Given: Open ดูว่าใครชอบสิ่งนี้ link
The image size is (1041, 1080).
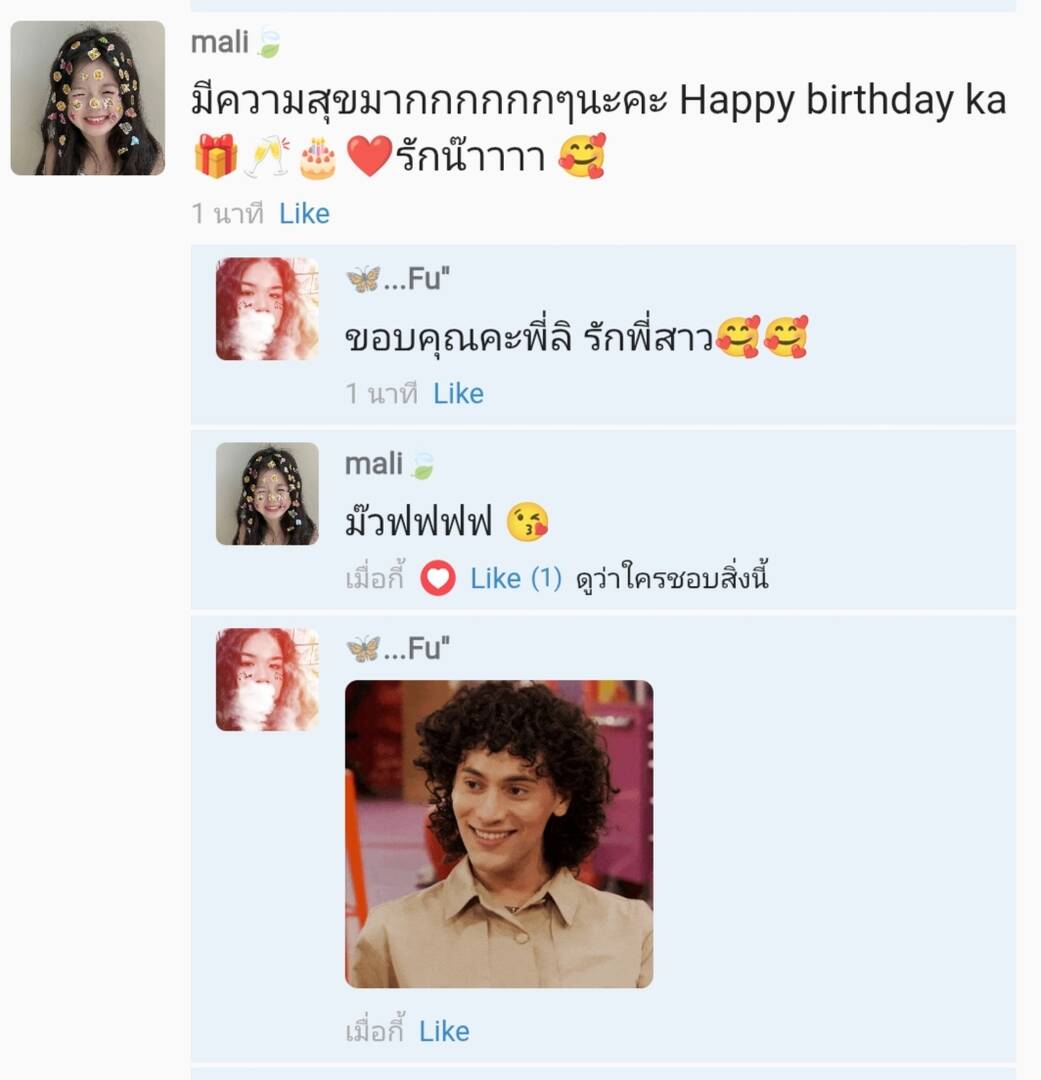Looking at the screenshot, I should pos(672,578).
